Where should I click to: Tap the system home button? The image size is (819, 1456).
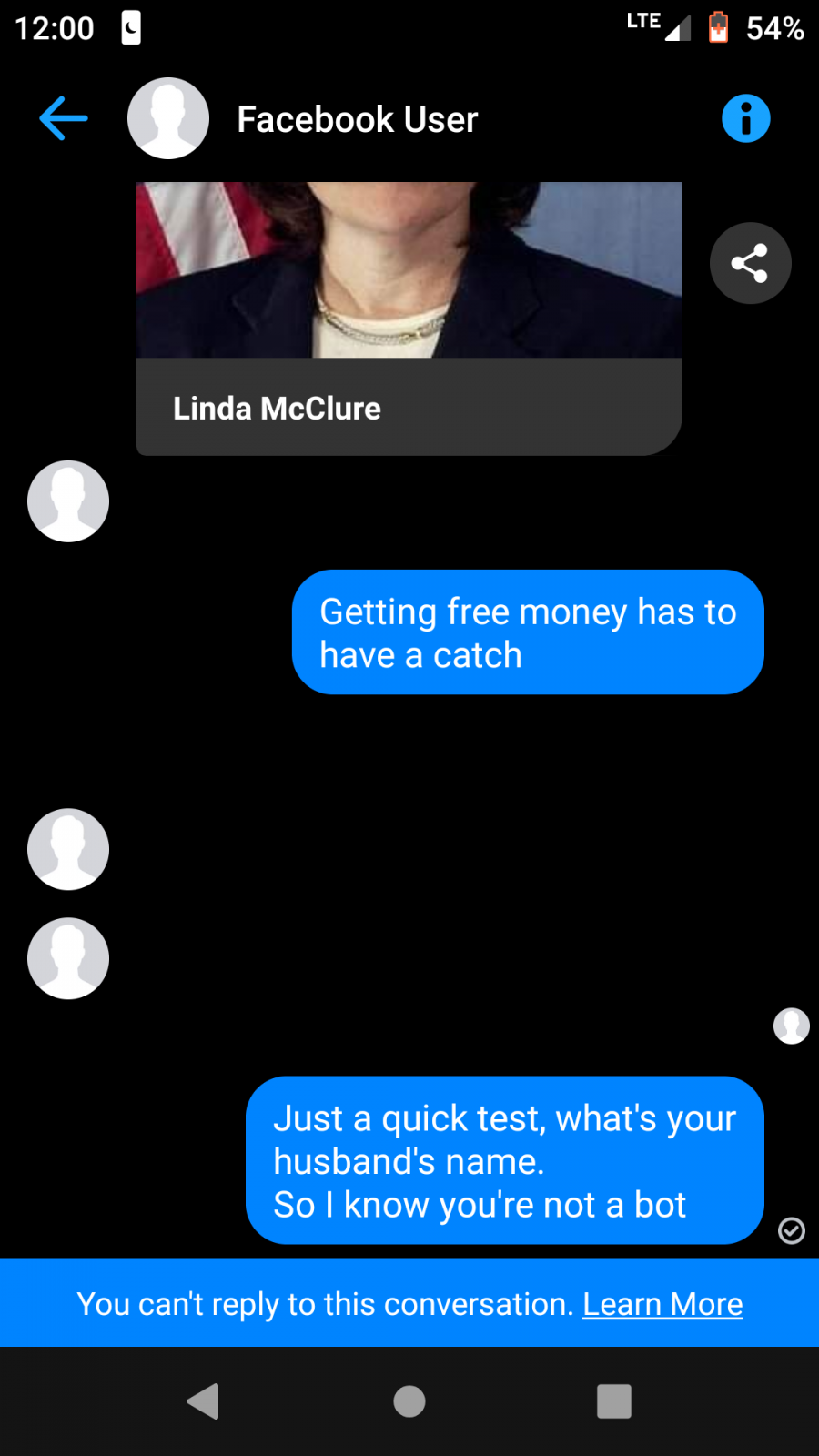[409, 1401]
